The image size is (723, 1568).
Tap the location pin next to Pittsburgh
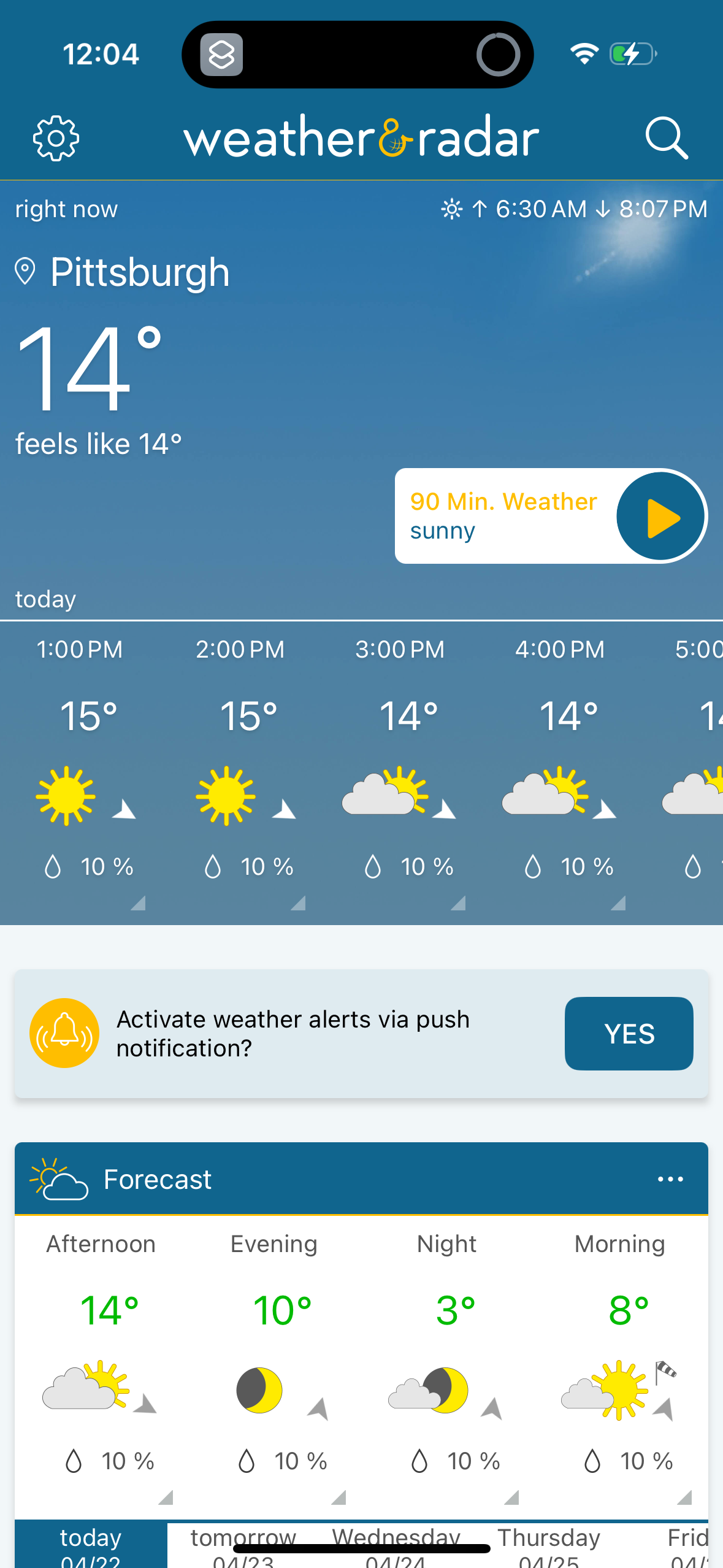pyautogui.click(x=25, y=272)
